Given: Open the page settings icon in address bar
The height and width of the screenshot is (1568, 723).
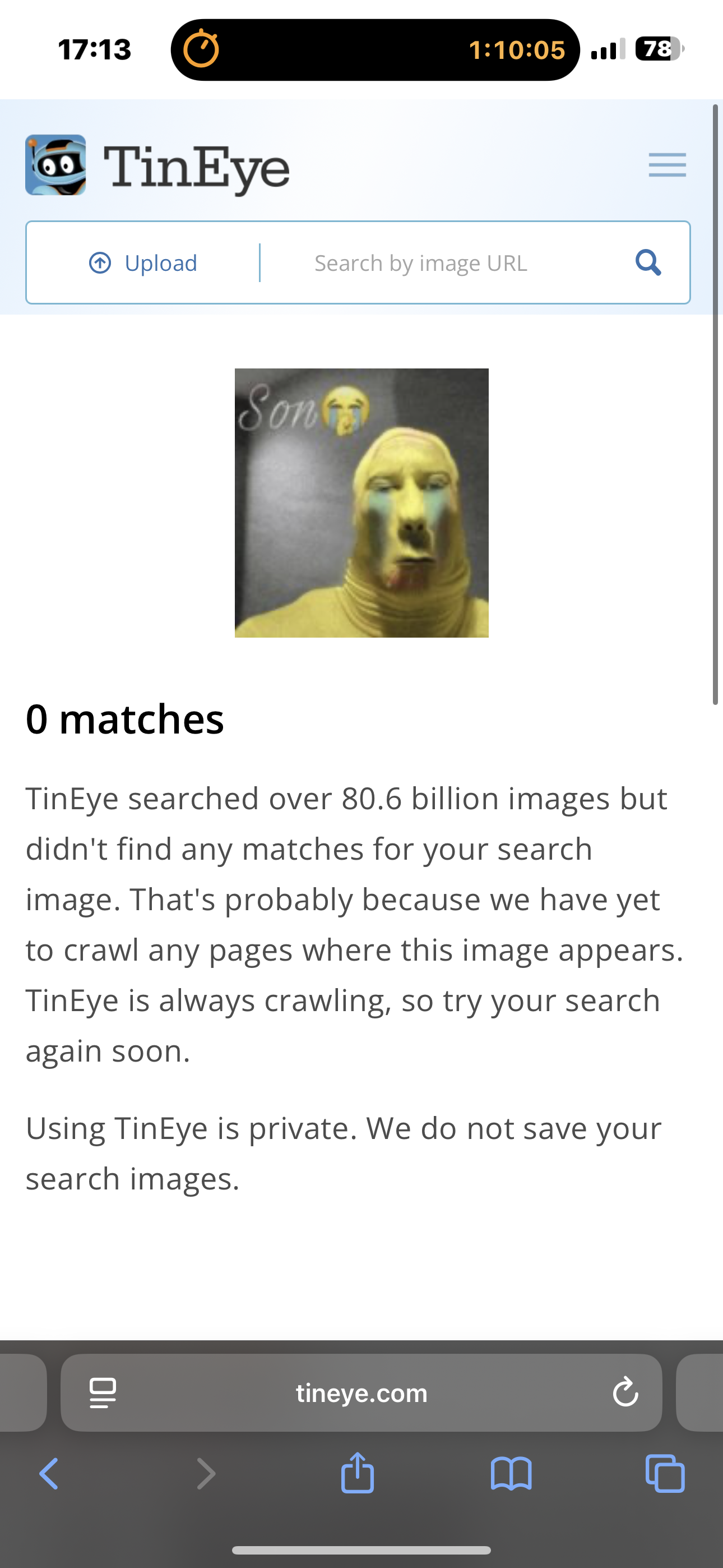Looking at the screenshot, I should 103,1392.
